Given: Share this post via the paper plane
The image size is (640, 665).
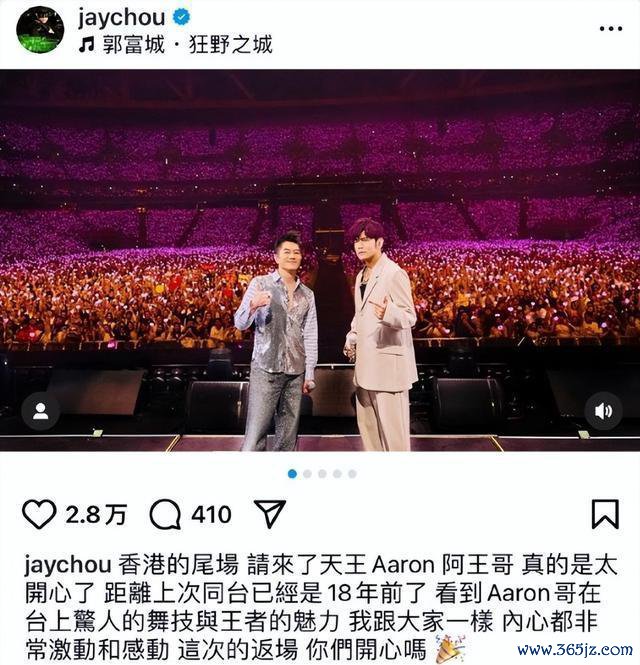Looking at the screenshot, I should tap(269, 514).
